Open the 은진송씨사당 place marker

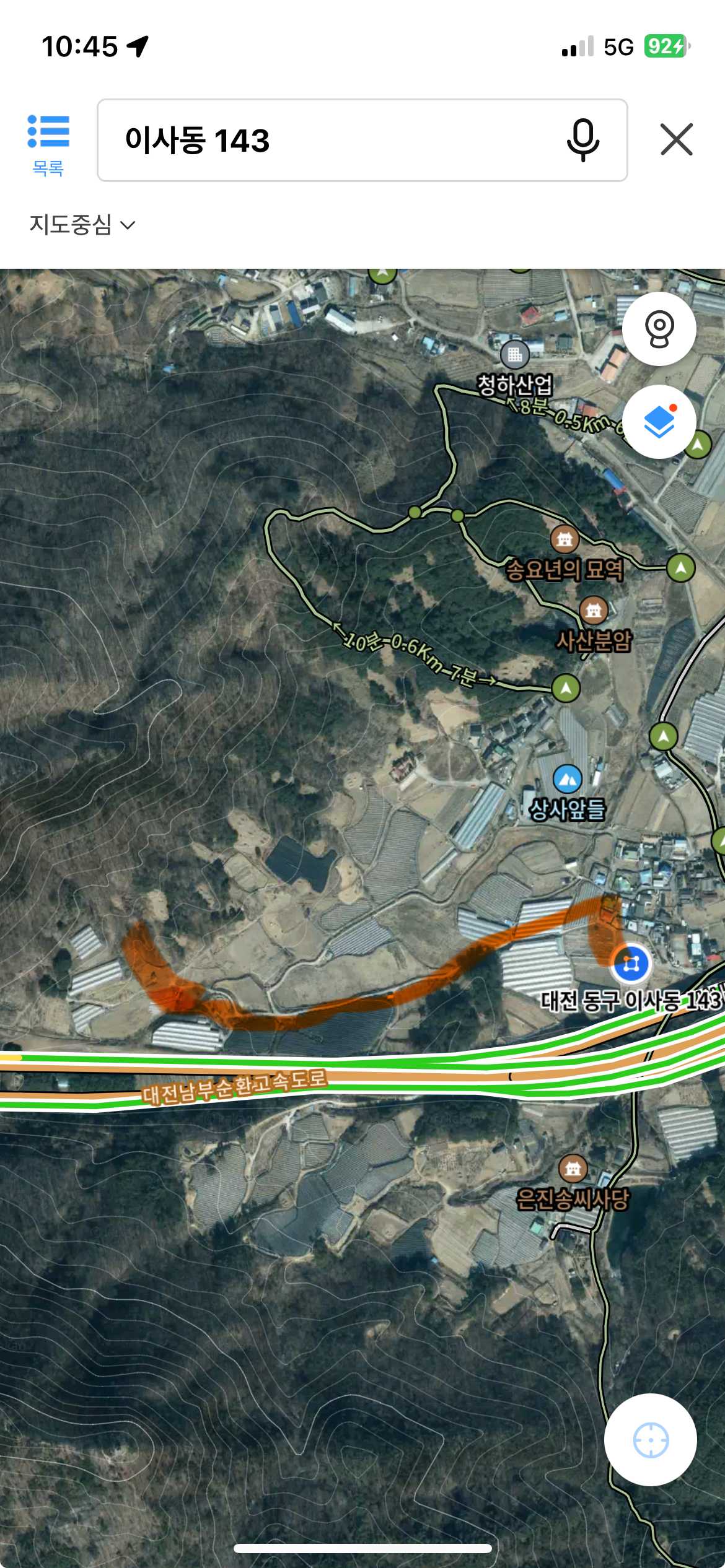(x=573, y=1169)
